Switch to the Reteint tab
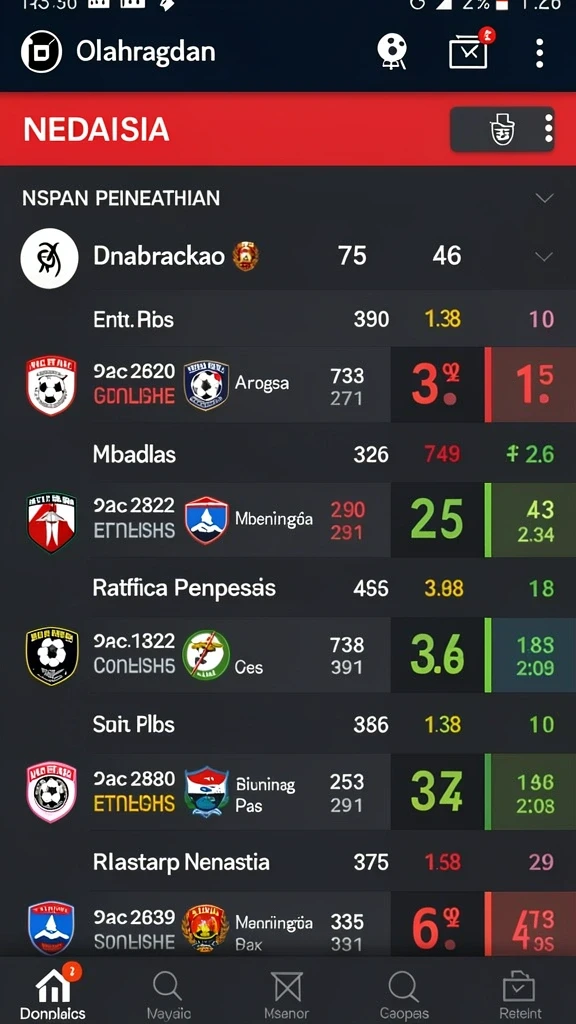 click(520, 995)
